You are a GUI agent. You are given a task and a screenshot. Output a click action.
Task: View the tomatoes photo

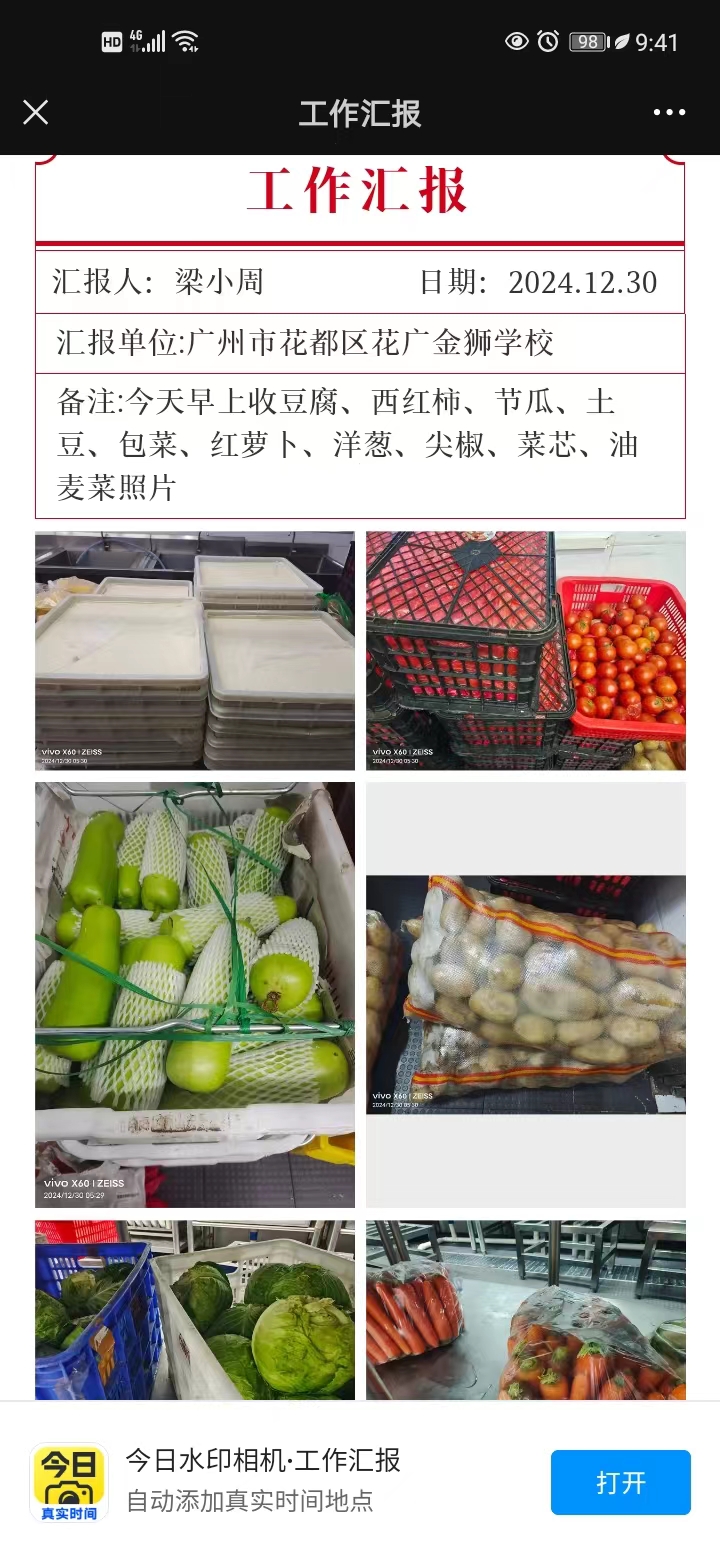click(x=525, y=650)
